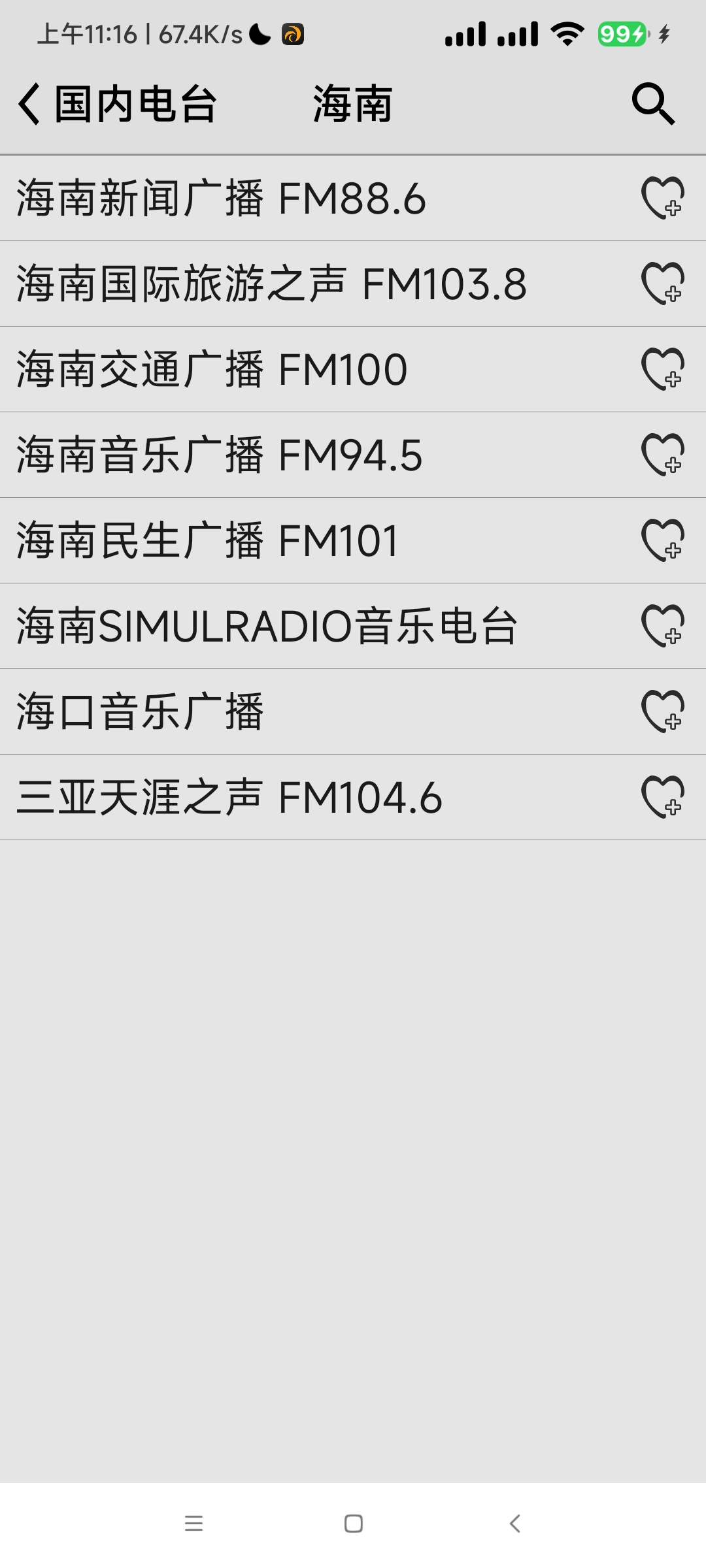Image resolution: width=706 pixels, height=1568 pixels.
Task: Favorite 海南音乐广播 FM94.5 with heart icon
Action: [x=662, y=455]
